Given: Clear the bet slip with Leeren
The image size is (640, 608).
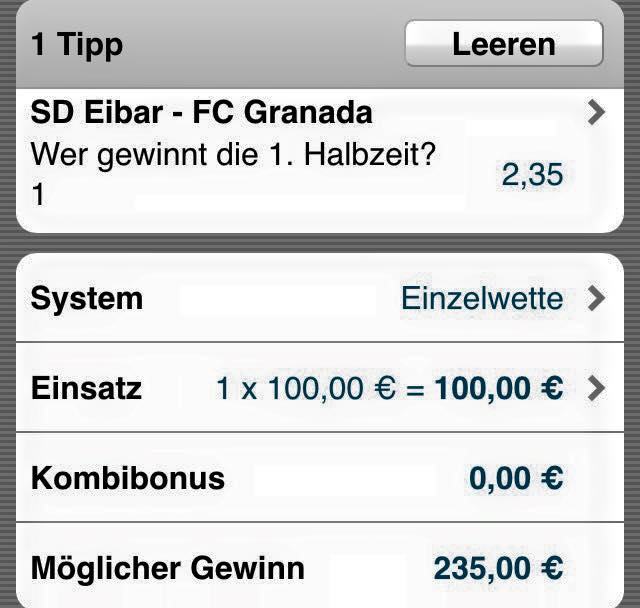Looking at the screenshot, I should tap(503, 44).
